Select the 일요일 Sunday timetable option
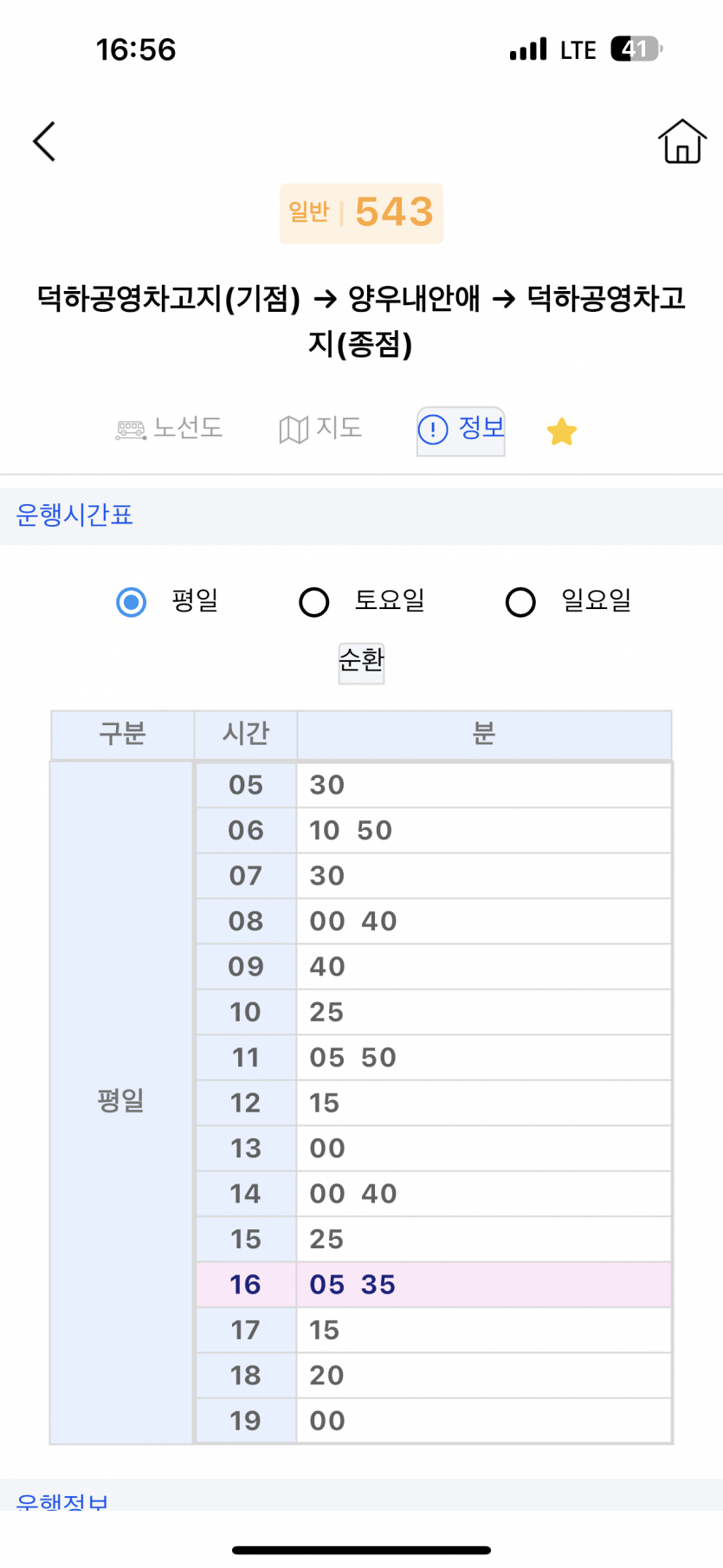 click(520, 602)
